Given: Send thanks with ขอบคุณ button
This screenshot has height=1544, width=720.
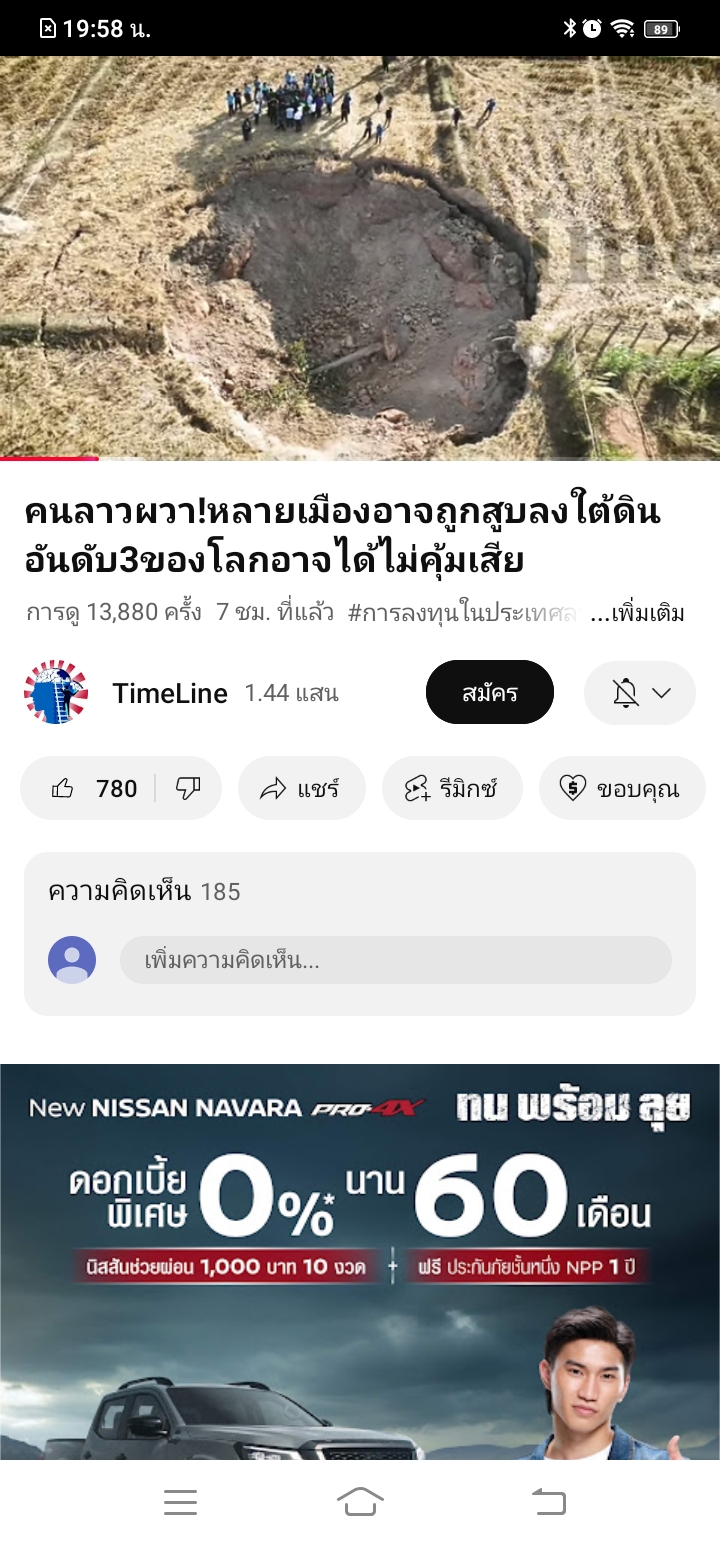Looking at the screenshot, I should (622, 788).
